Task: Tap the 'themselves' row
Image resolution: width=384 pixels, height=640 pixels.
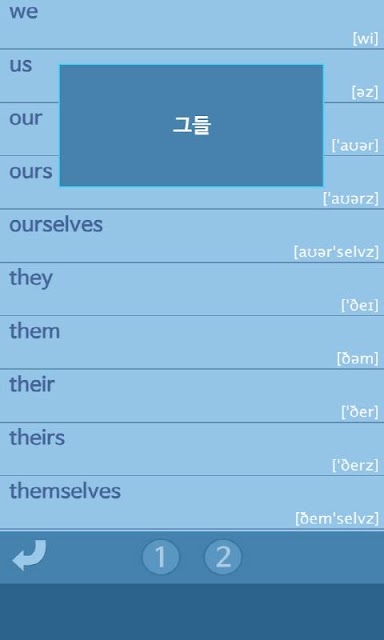Action: 192,502
